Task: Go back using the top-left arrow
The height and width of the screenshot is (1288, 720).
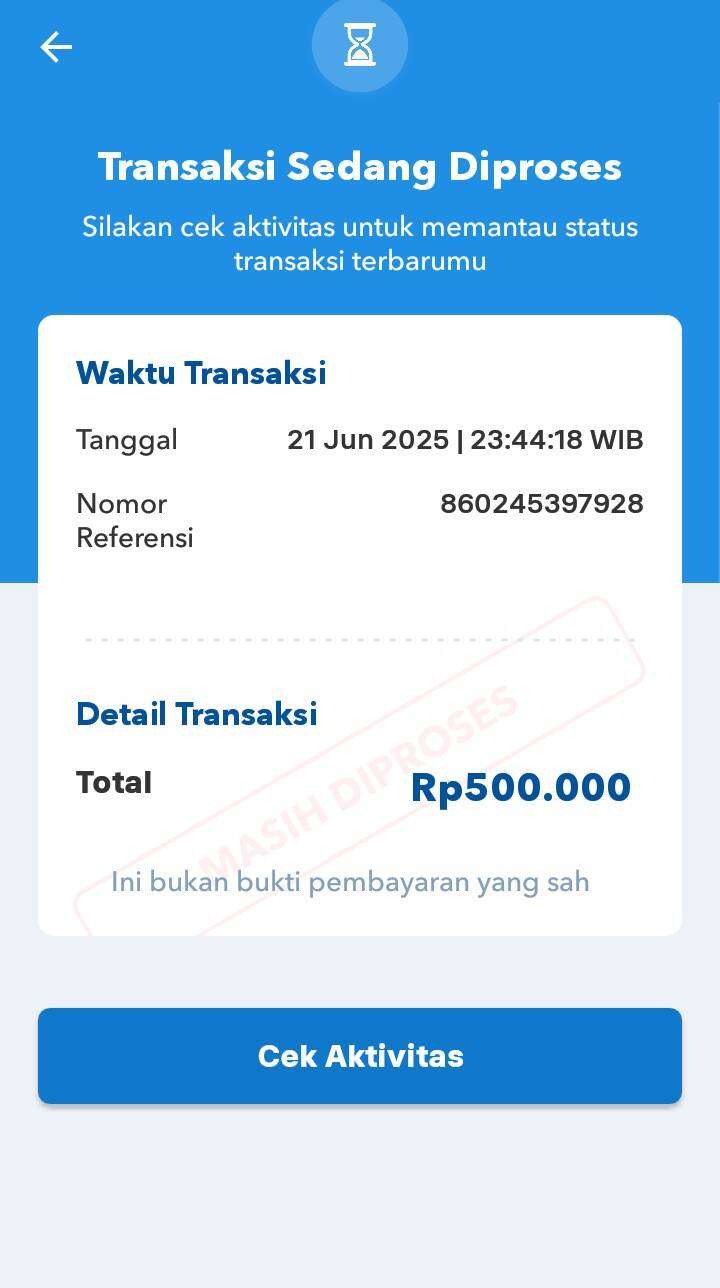Action: (x=56, y=47)
